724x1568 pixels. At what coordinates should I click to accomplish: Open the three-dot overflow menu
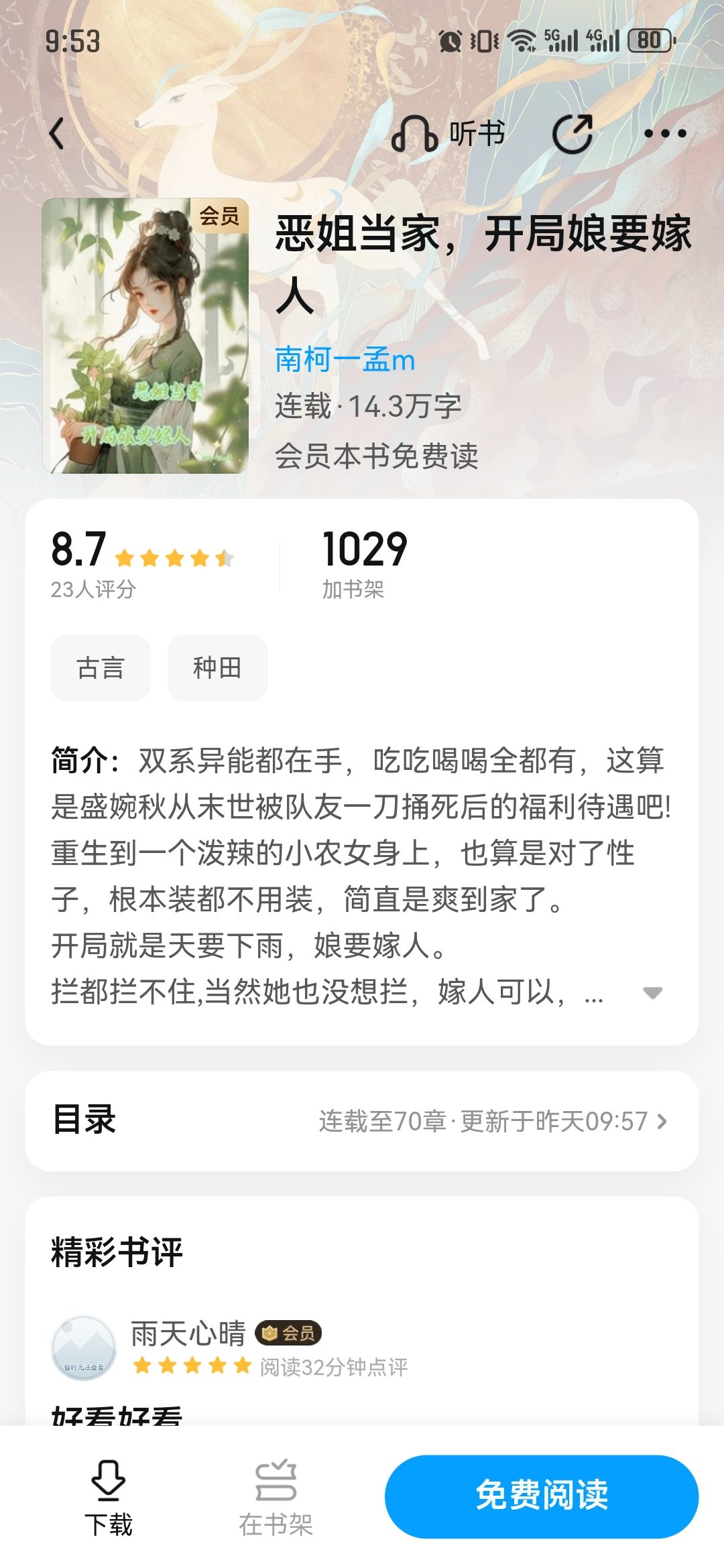pos(664,133)
